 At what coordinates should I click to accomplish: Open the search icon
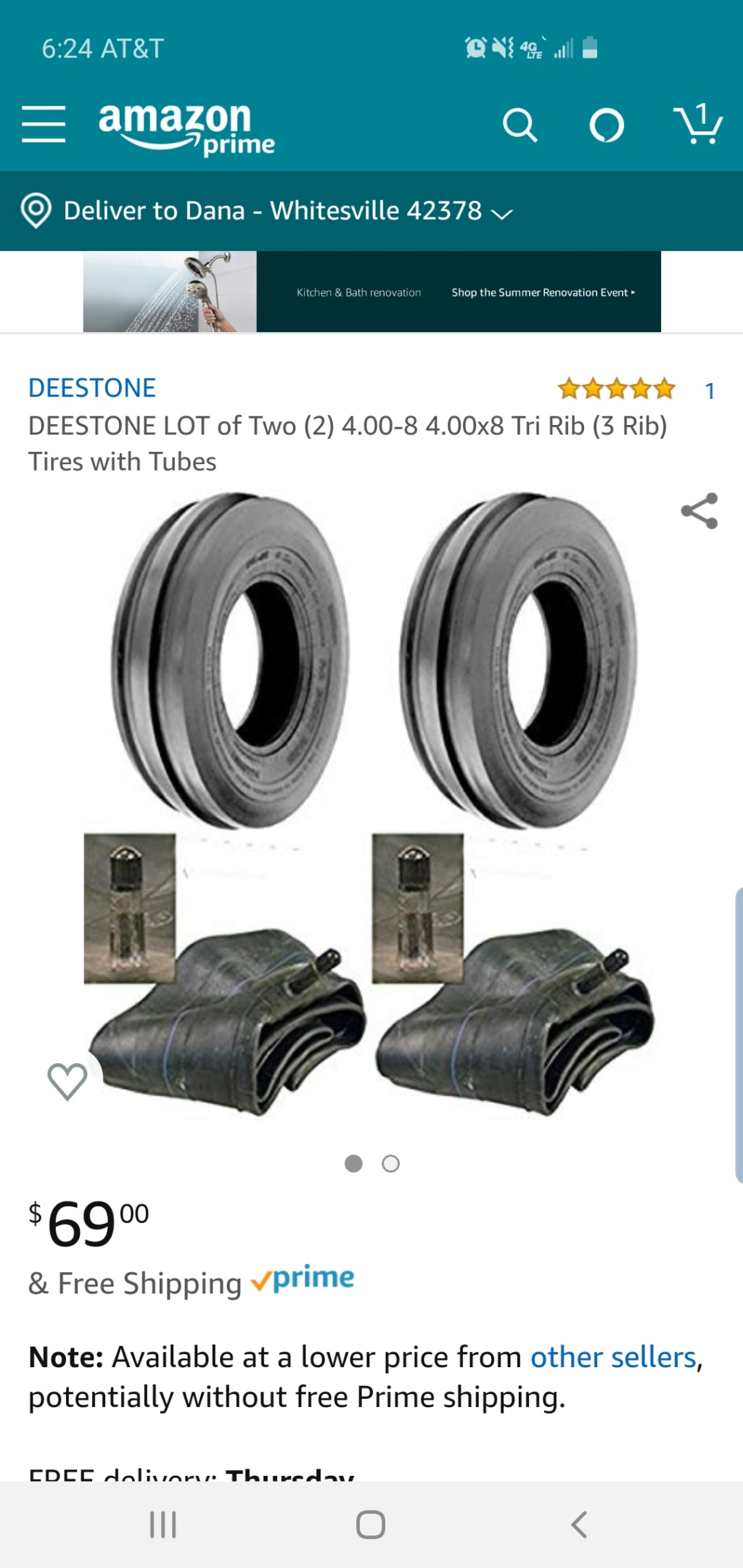520,125
